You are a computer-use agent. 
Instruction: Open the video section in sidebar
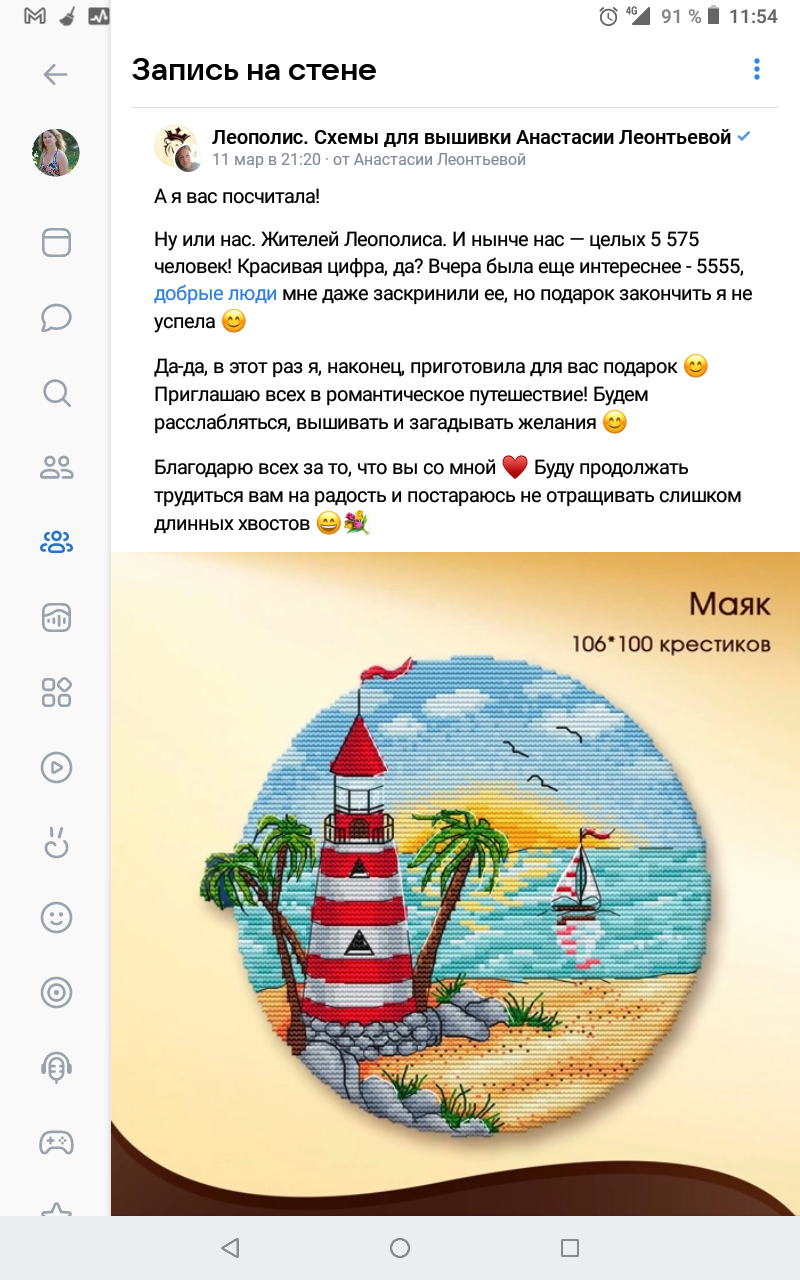(x=56, y=767)
